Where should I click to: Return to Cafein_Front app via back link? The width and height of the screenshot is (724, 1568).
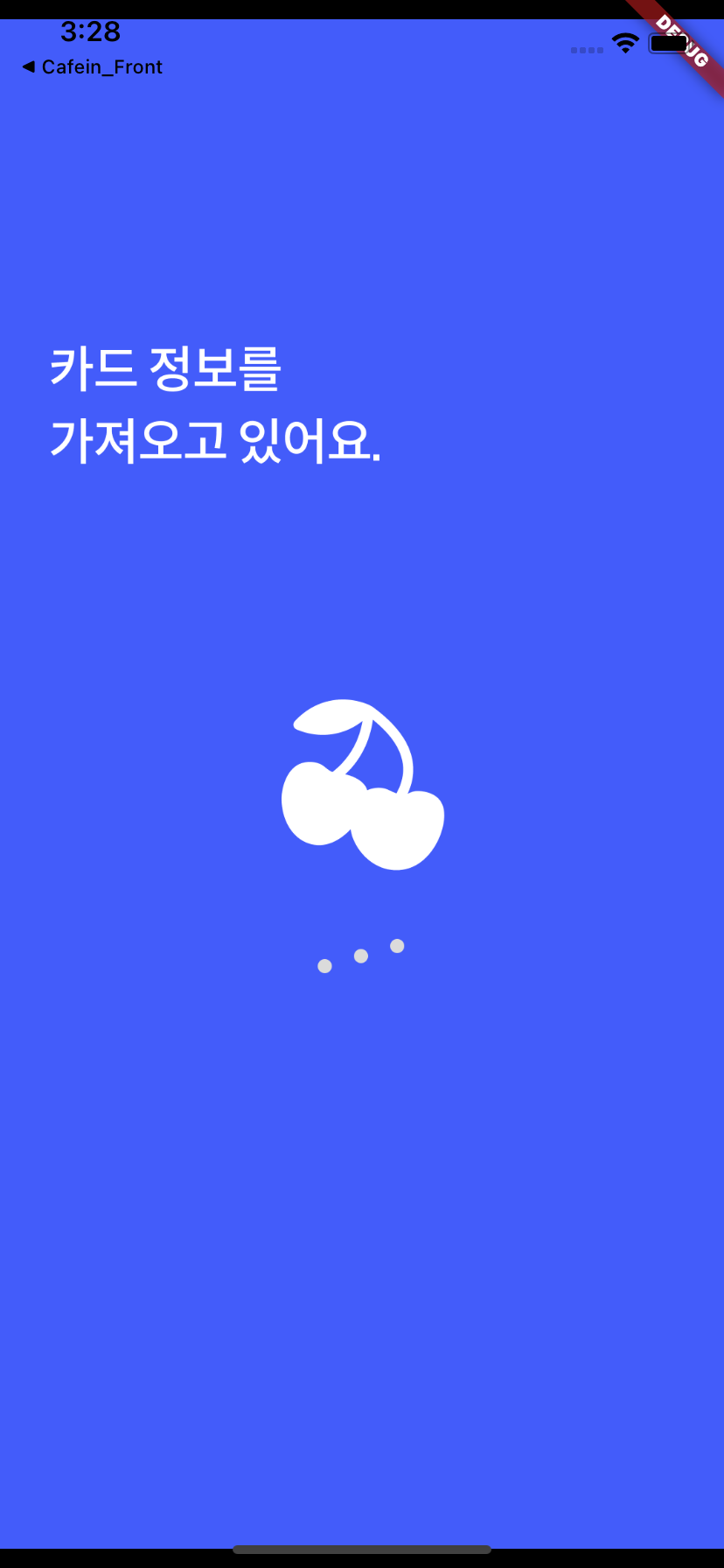pos(92,67)
